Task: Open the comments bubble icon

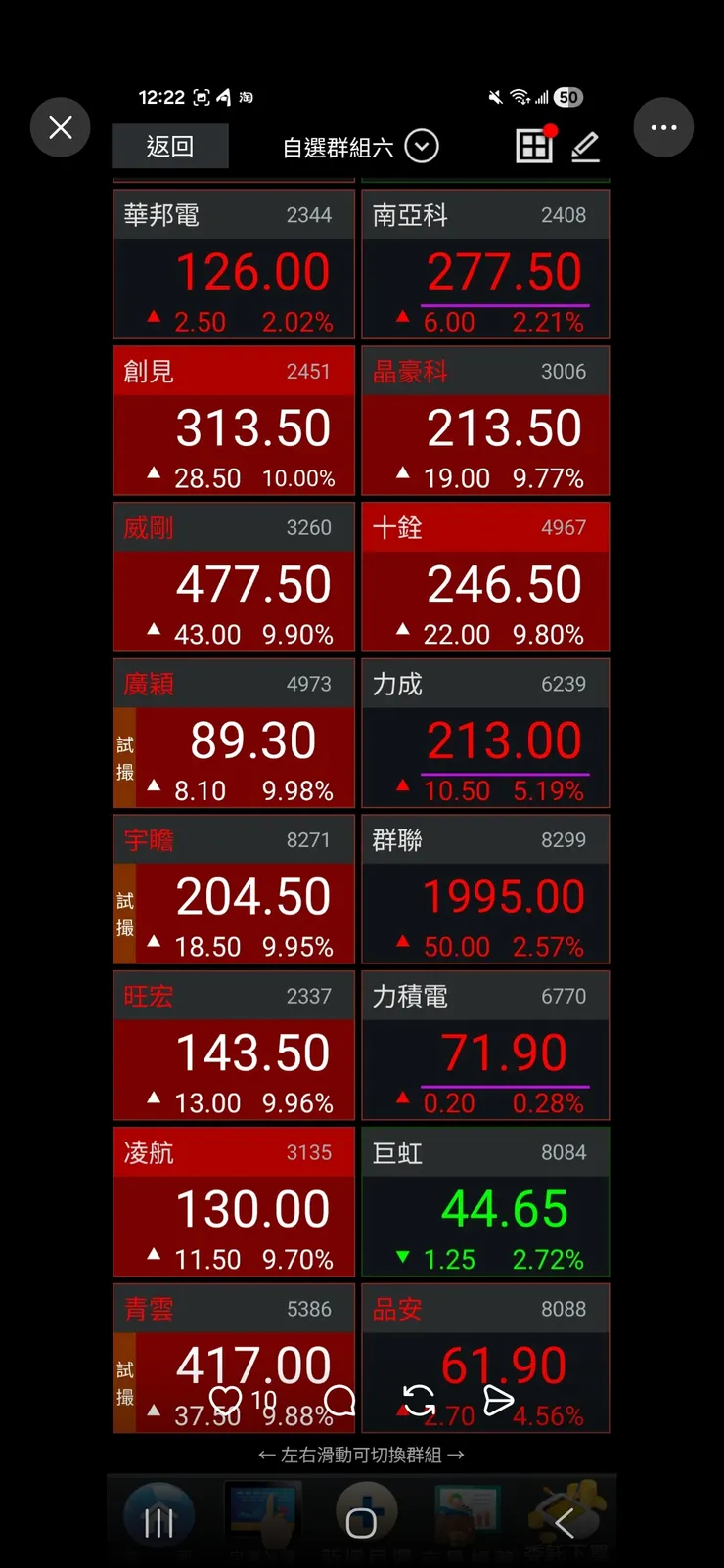Action: (339, 1401)
